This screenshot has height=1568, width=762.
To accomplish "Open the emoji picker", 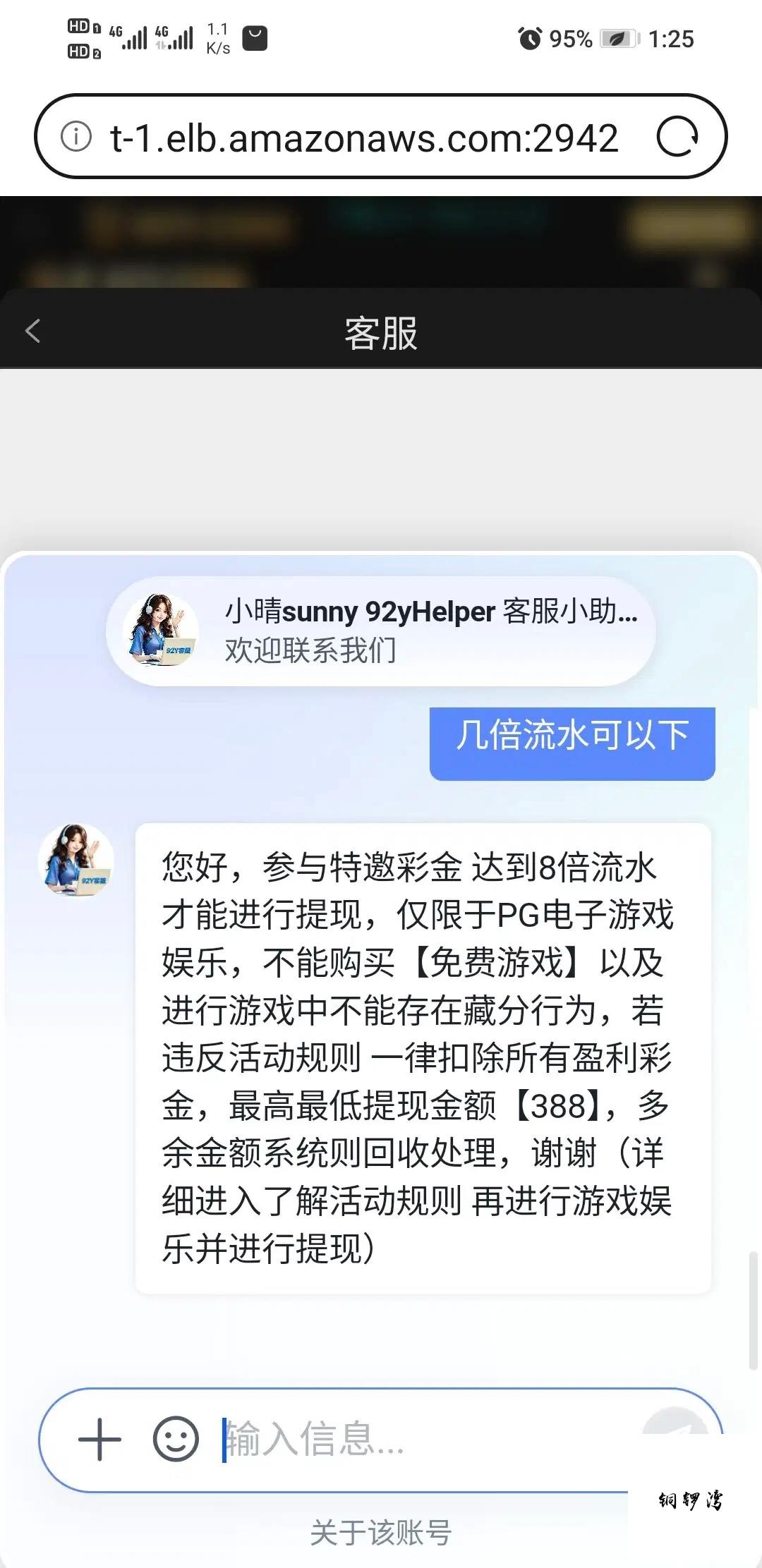I will (x=176, y=1439).
